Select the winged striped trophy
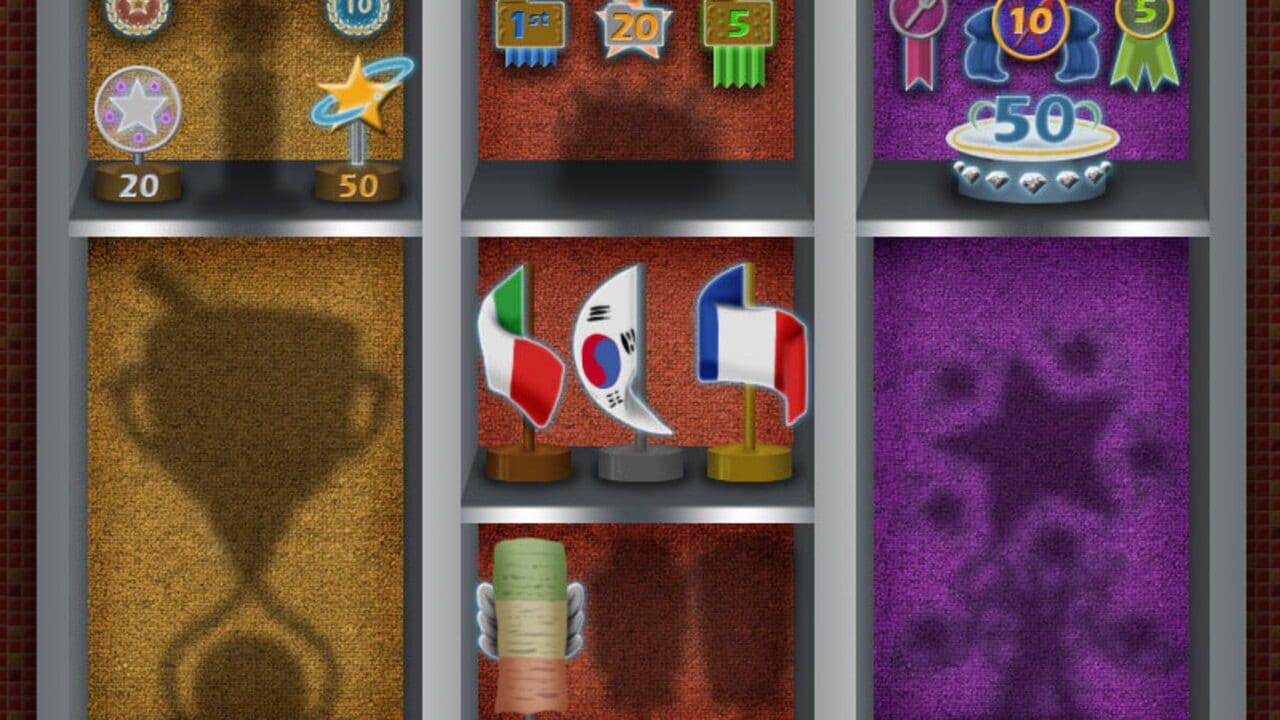 click(530, 625)
